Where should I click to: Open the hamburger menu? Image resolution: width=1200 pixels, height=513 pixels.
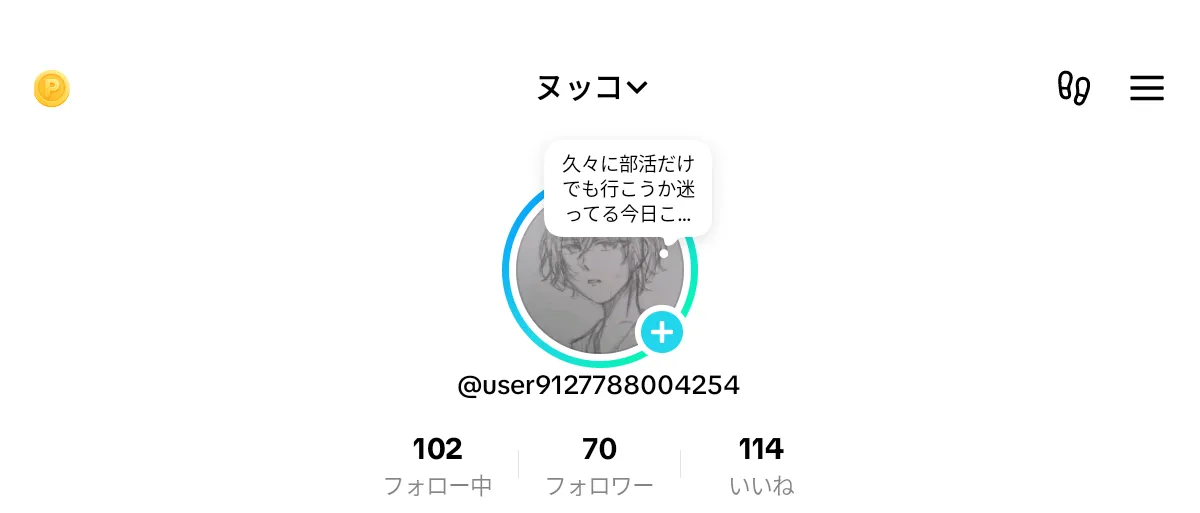pyautogui.click(x=1147, y=89)
